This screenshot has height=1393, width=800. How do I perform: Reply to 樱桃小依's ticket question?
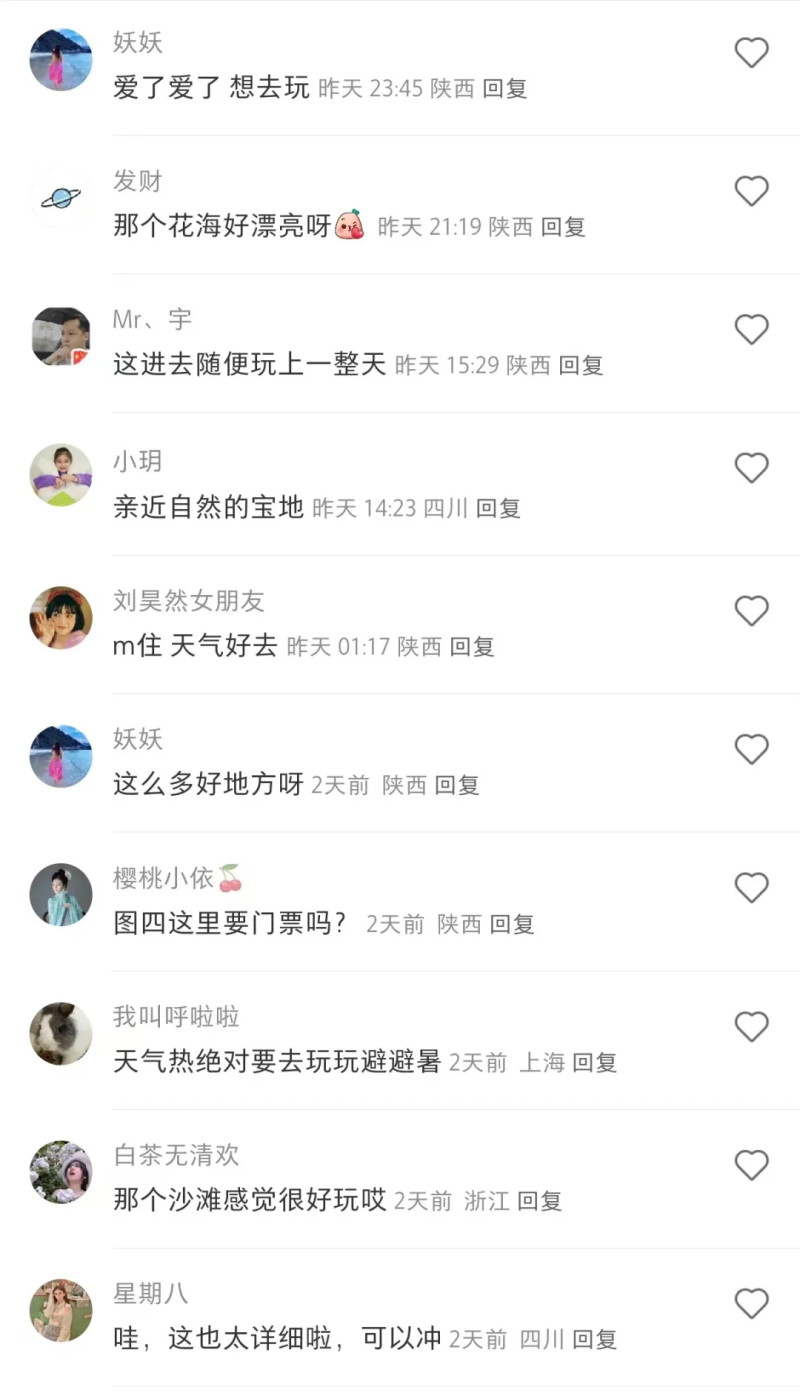coord(512,924)
